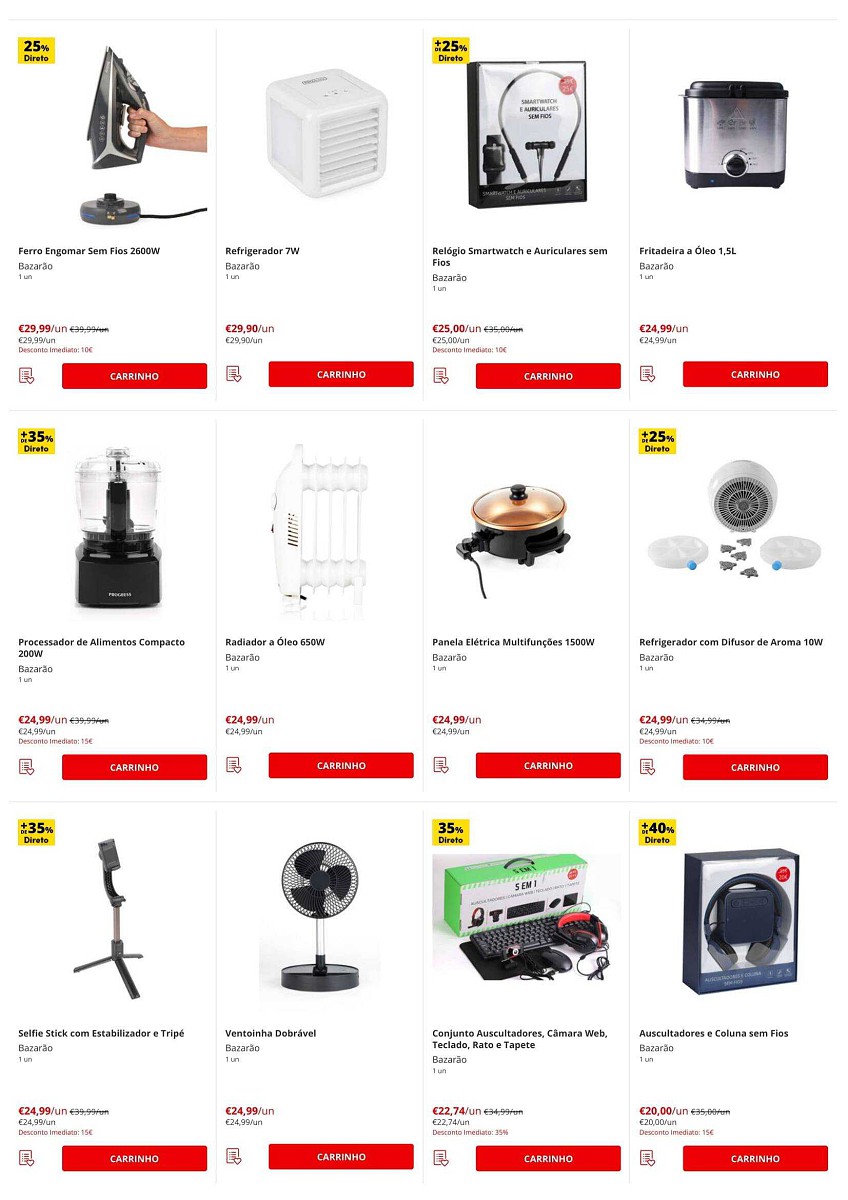
Task: Save Fritadeira a Óleo to shopping list
Action: [x=647, y=374]
